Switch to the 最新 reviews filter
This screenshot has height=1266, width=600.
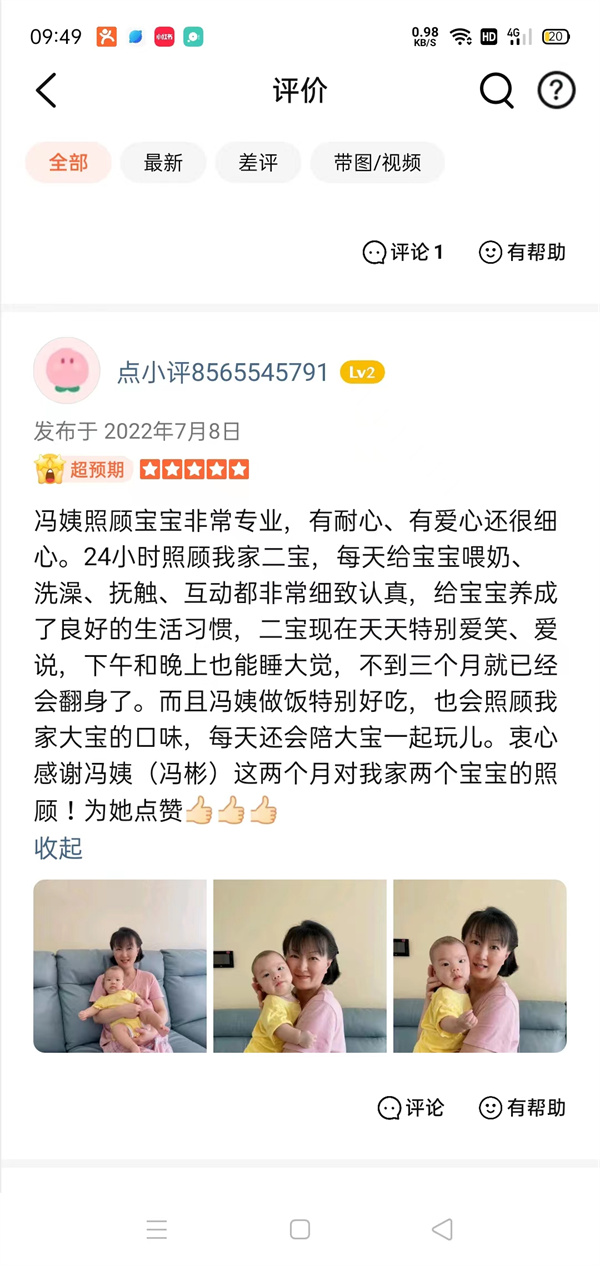pyautogui.click(x=163, y=163)
